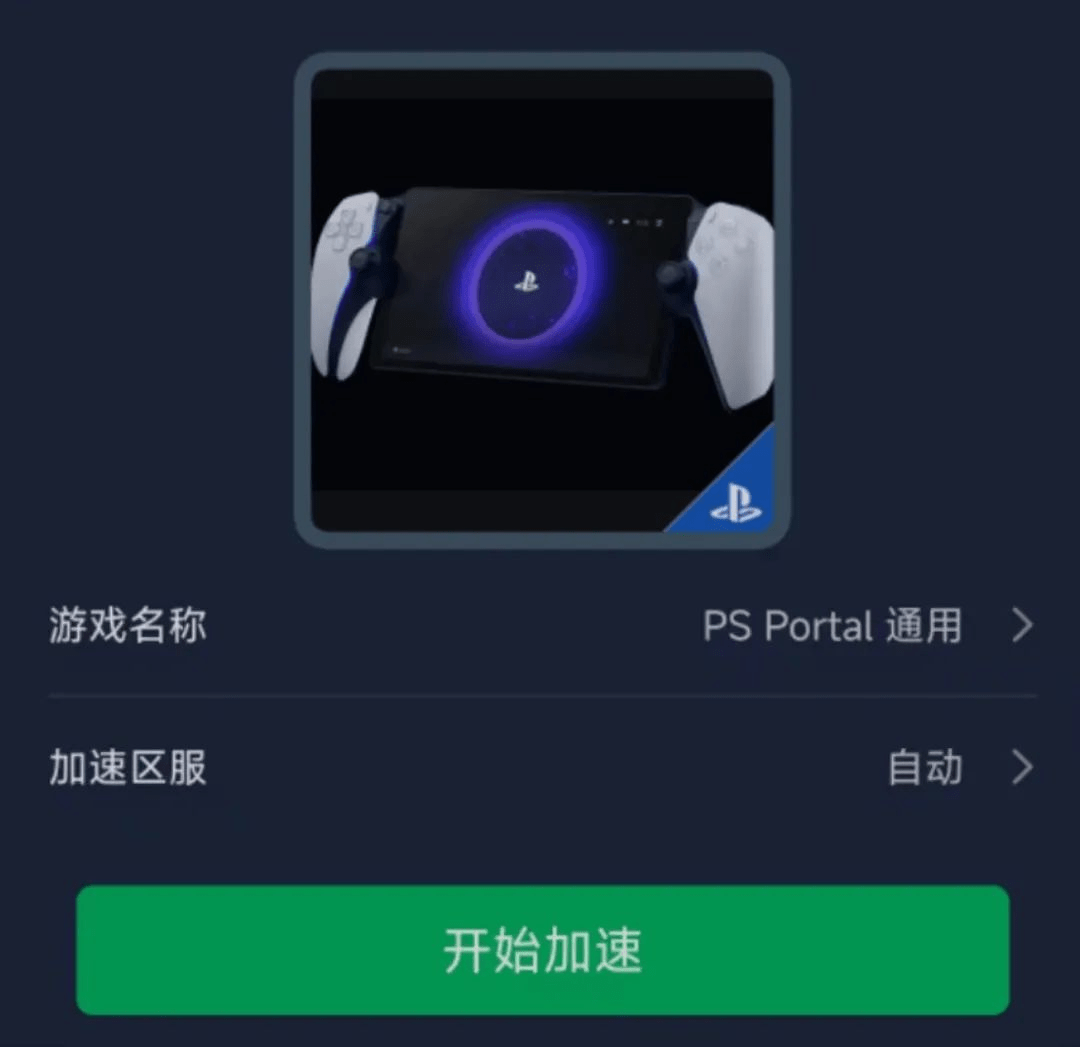This screenshot has width=1080, height=1047.
Task: Tap the green 开始加速 button
Action: click(542, 950)
